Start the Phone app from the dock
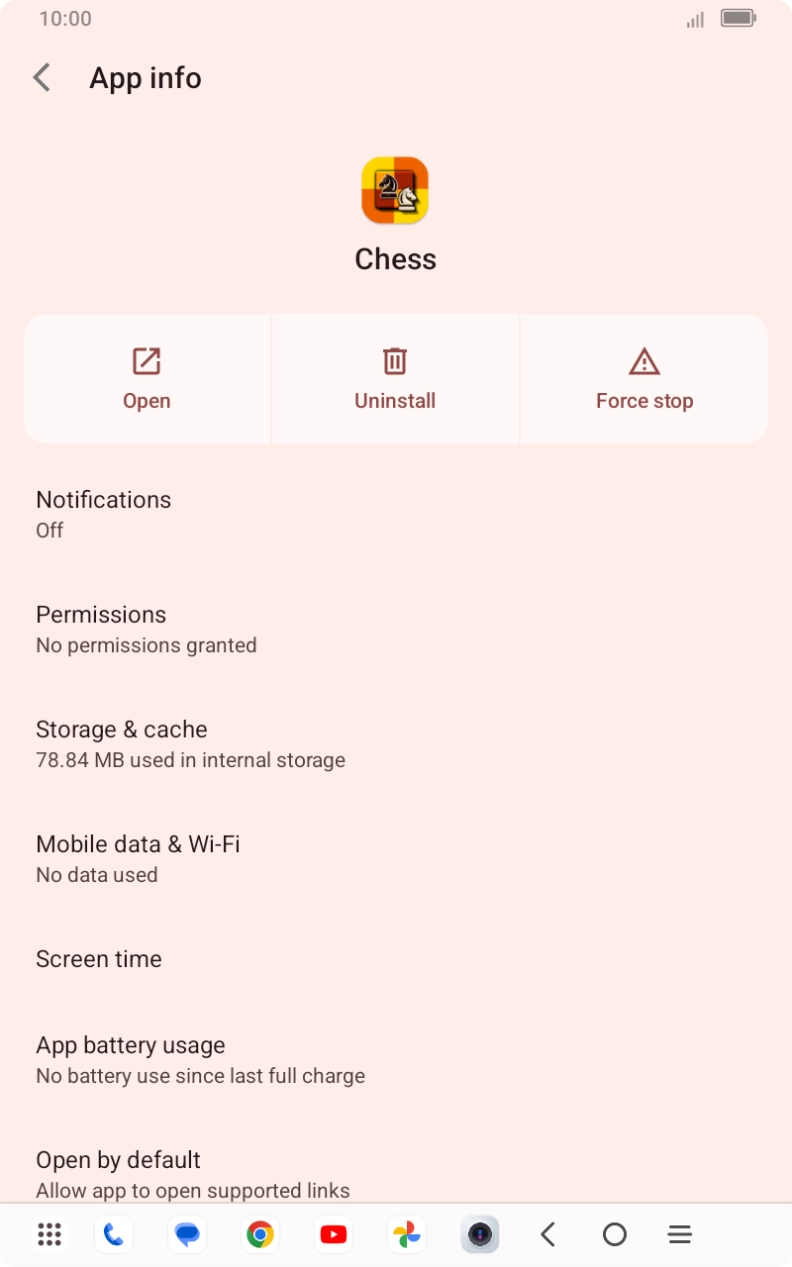 click(113, 1234)
